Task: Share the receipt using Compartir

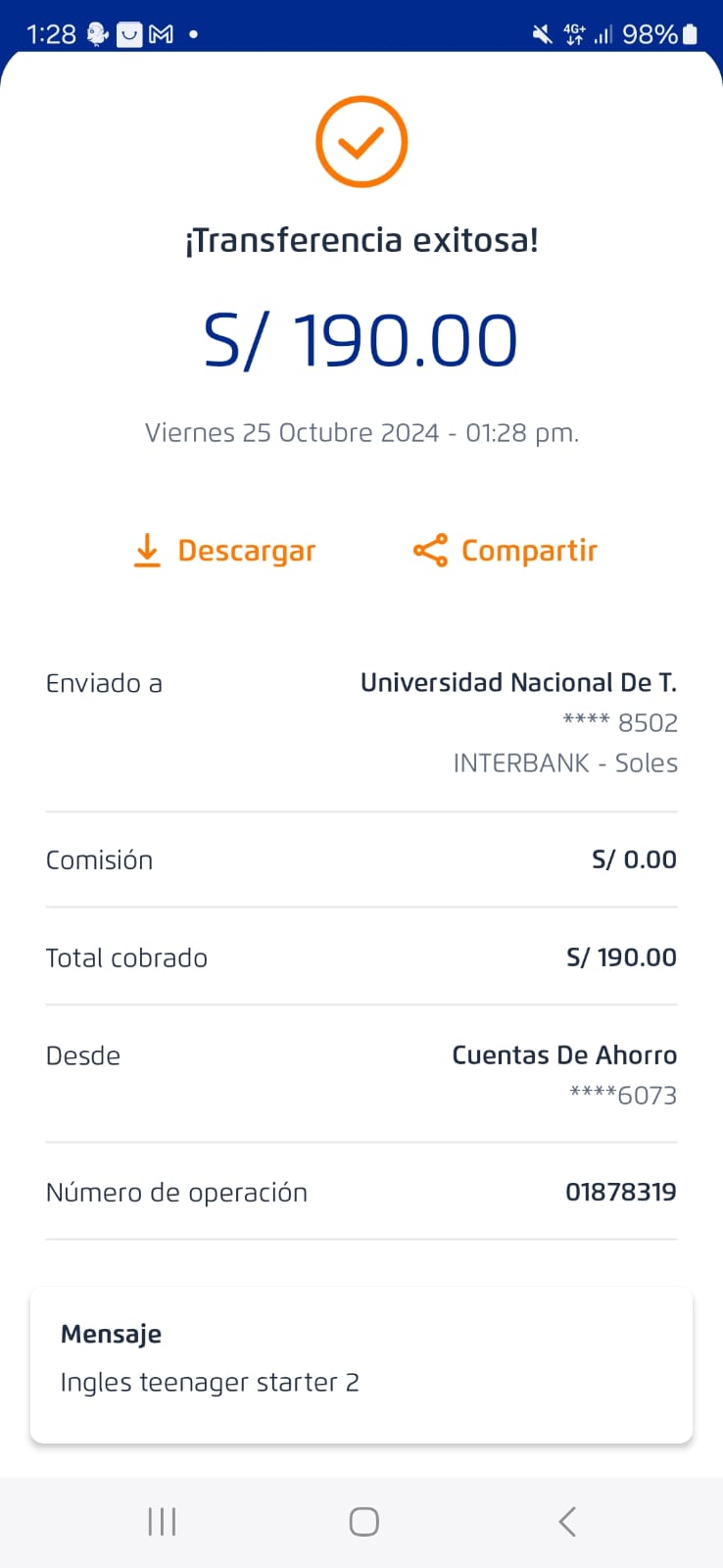Action: 506,551
